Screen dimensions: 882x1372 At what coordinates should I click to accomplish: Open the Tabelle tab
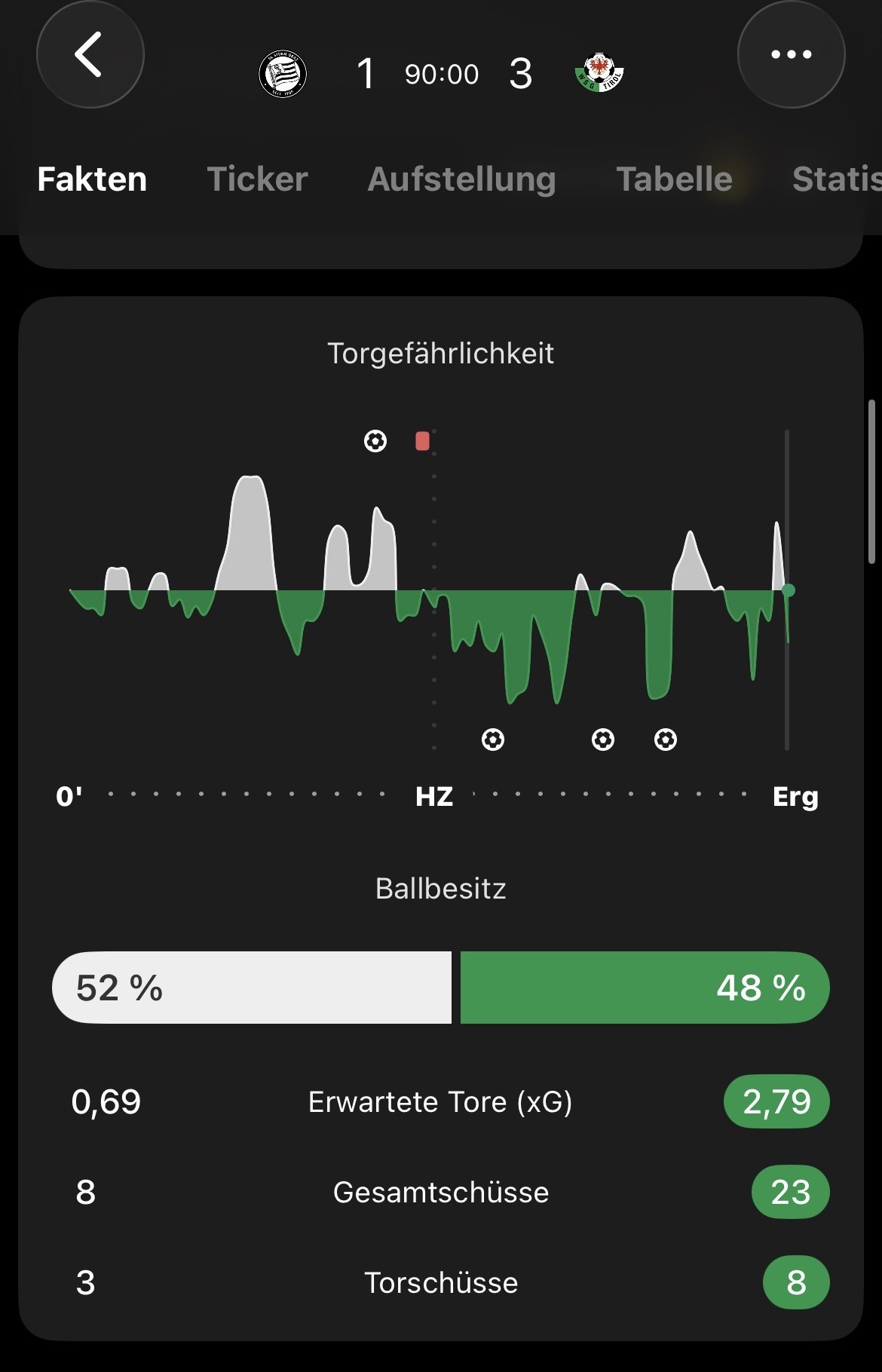[674, 179]
